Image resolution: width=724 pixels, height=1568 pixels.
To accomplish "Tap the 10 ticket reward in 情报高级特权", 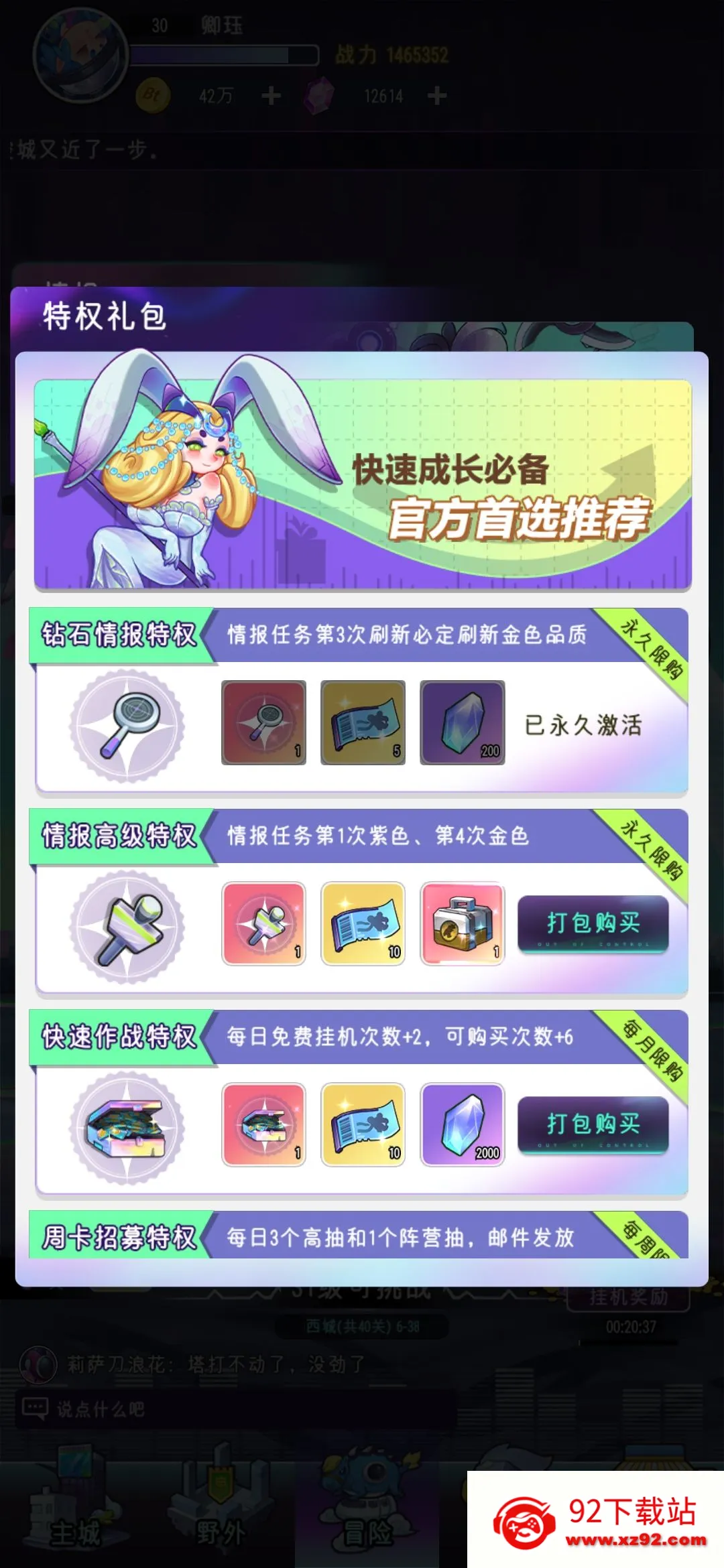I will click(363, 923).
